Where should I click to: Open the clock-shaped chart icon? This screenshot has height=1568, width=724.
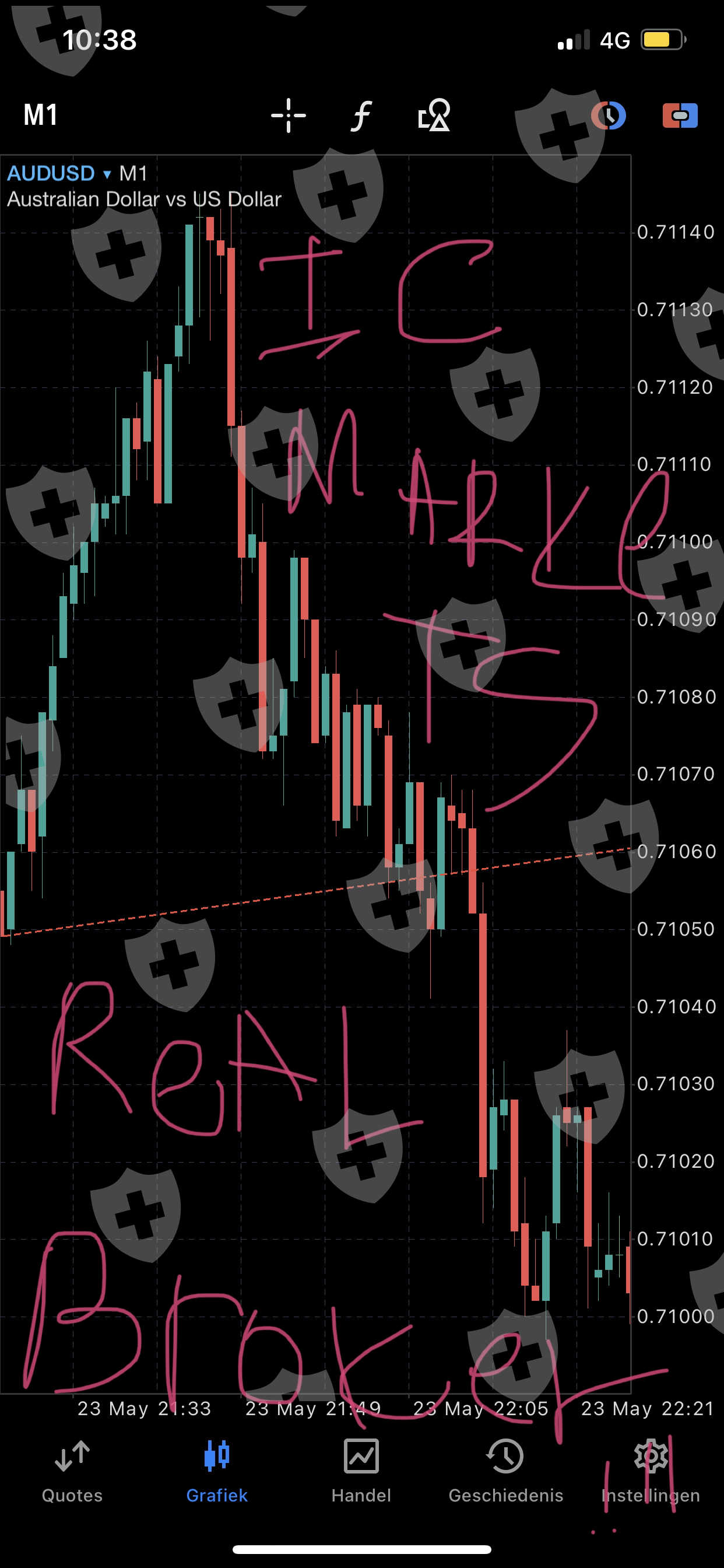coord(609,115)
